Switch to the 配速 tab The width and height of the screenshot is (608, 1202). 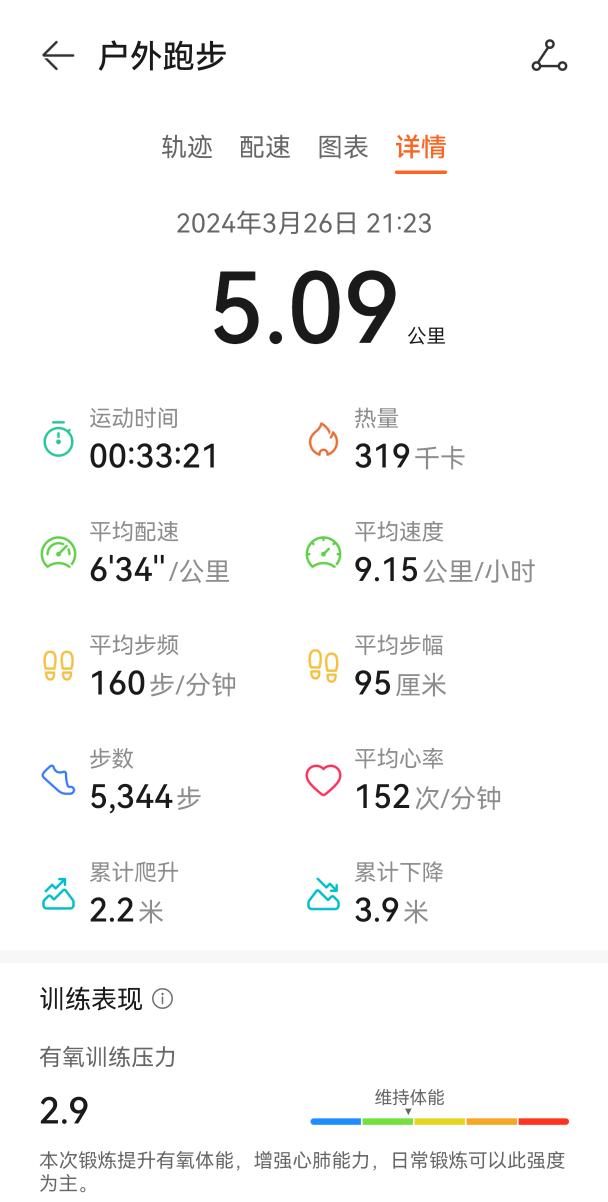pyautogui.click(x=265, y=147)
